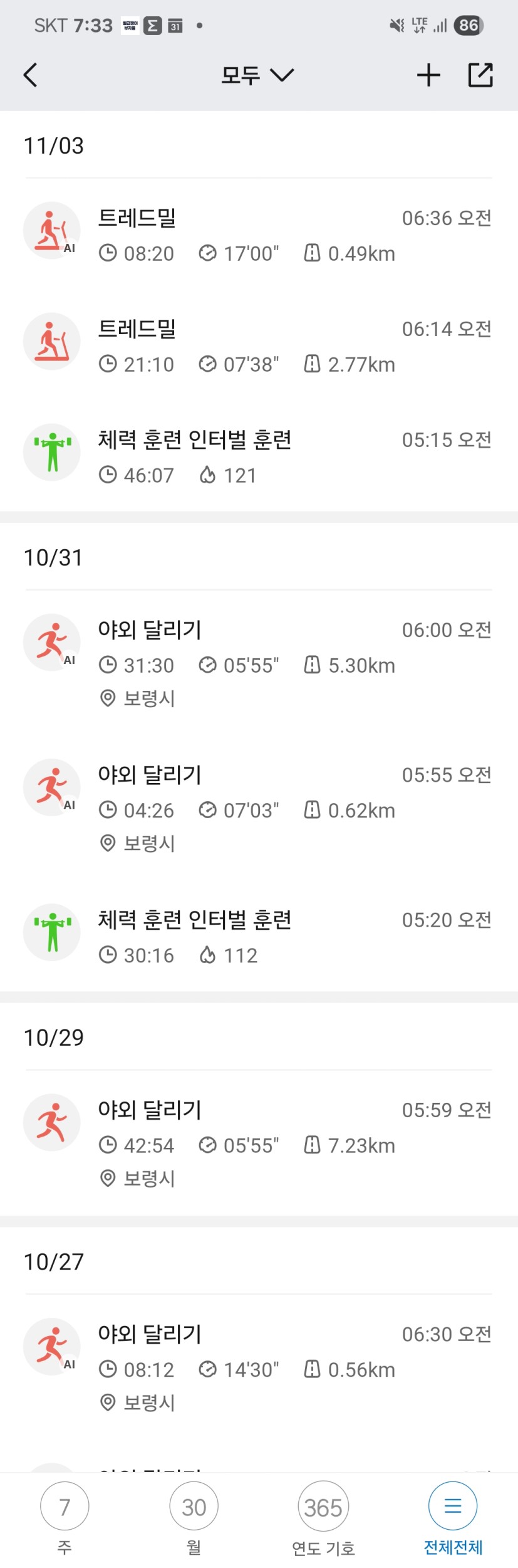Open the 05:15 오전 체력 훈련 인터벌 훈련 record
The width and height of the screenshot is (518, 1568).
coord(259,456)
